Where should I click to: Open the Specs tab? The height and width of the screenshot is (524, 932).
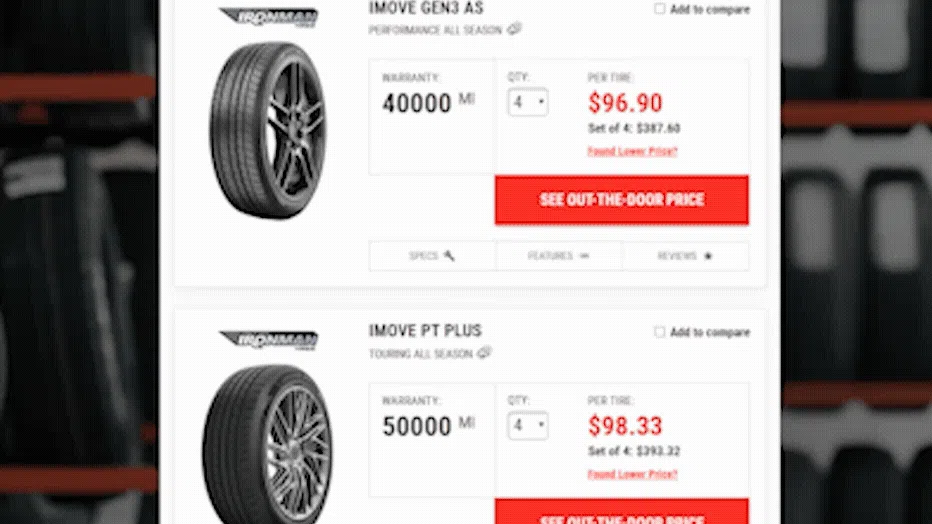(432, 256)
